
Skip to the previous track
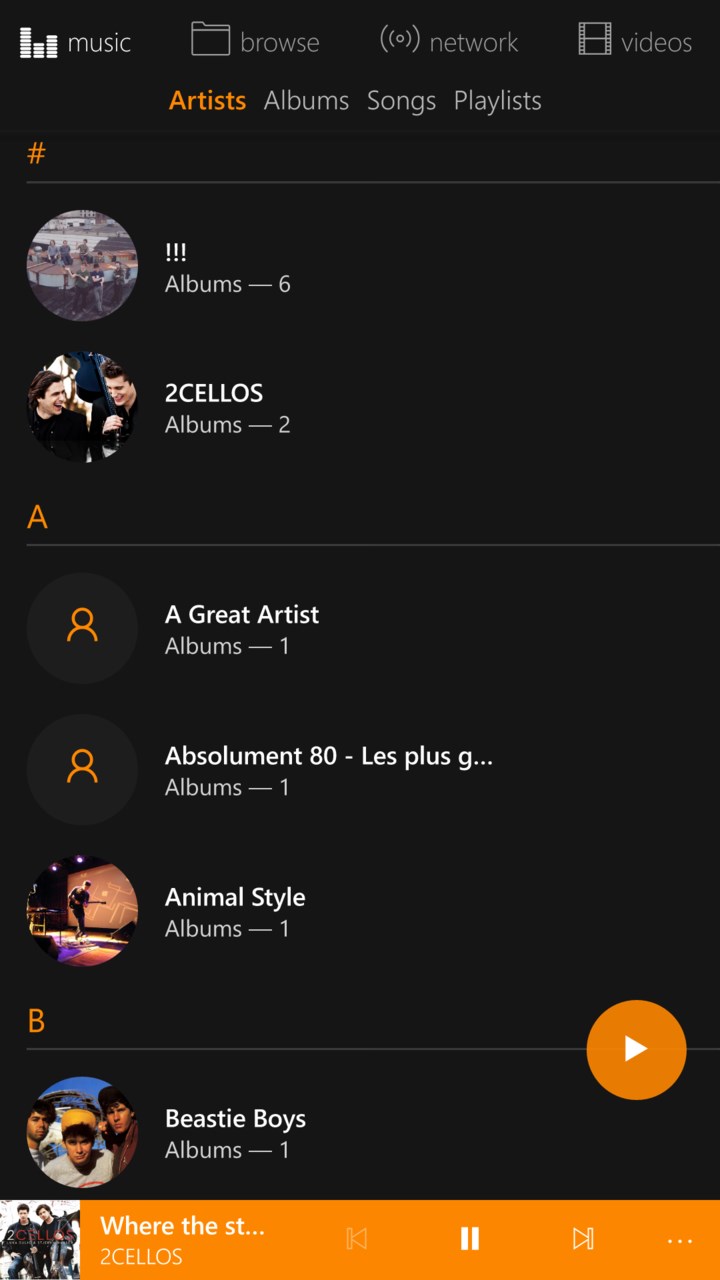[356, 1239]
